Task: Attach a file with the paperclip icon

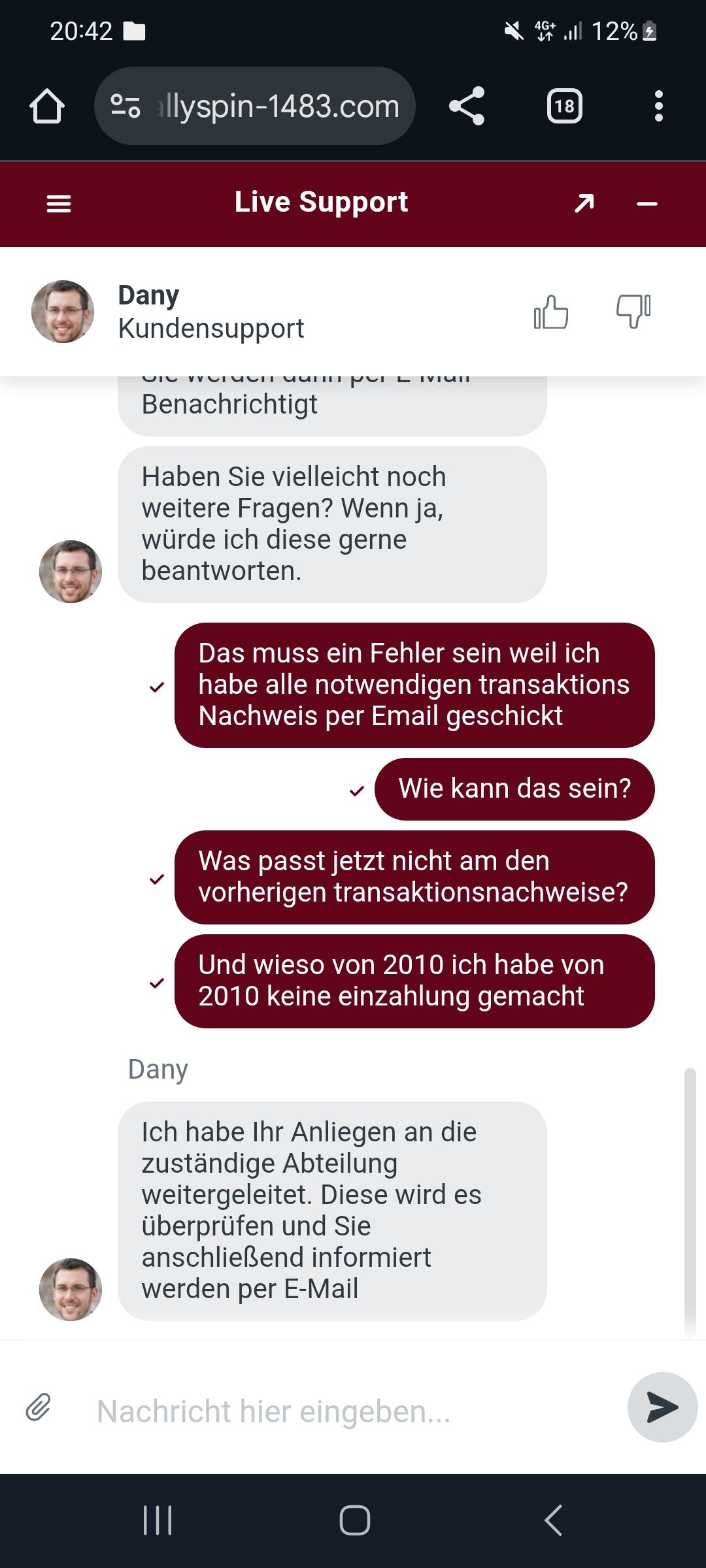Action: [x=39, y=1407]
